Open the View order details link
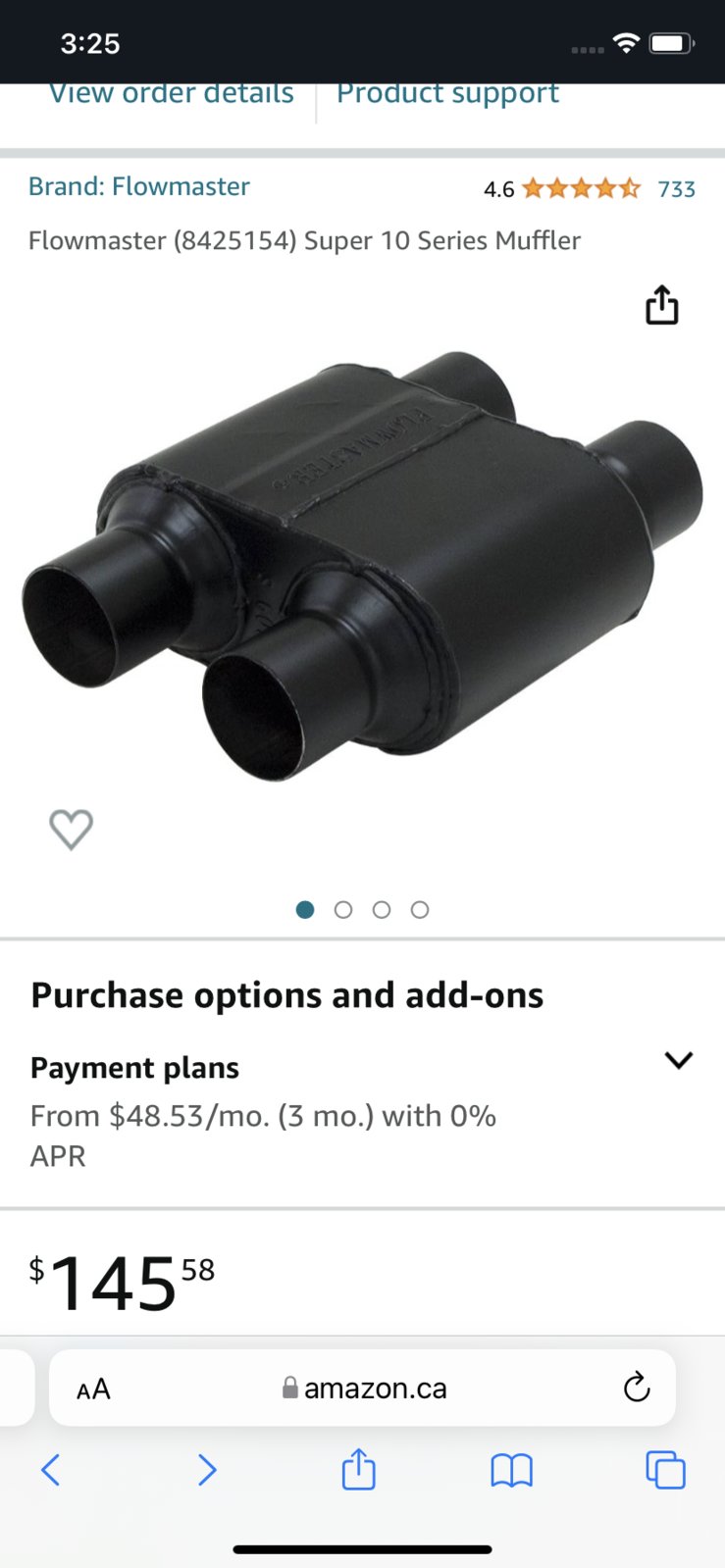This screenshot has height=1568, width=725. click(x=172, y=94)
